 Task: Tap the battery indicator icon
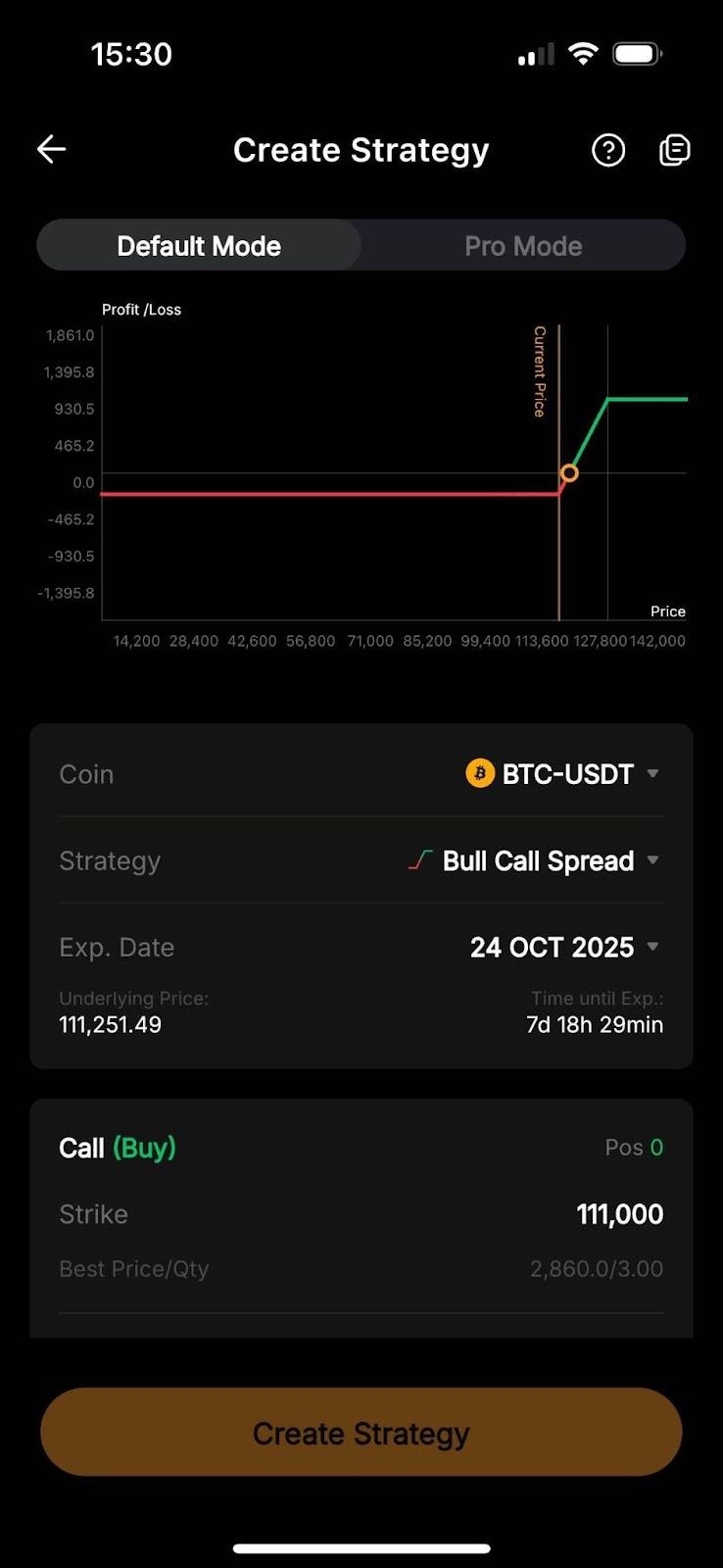click(637, 54)
